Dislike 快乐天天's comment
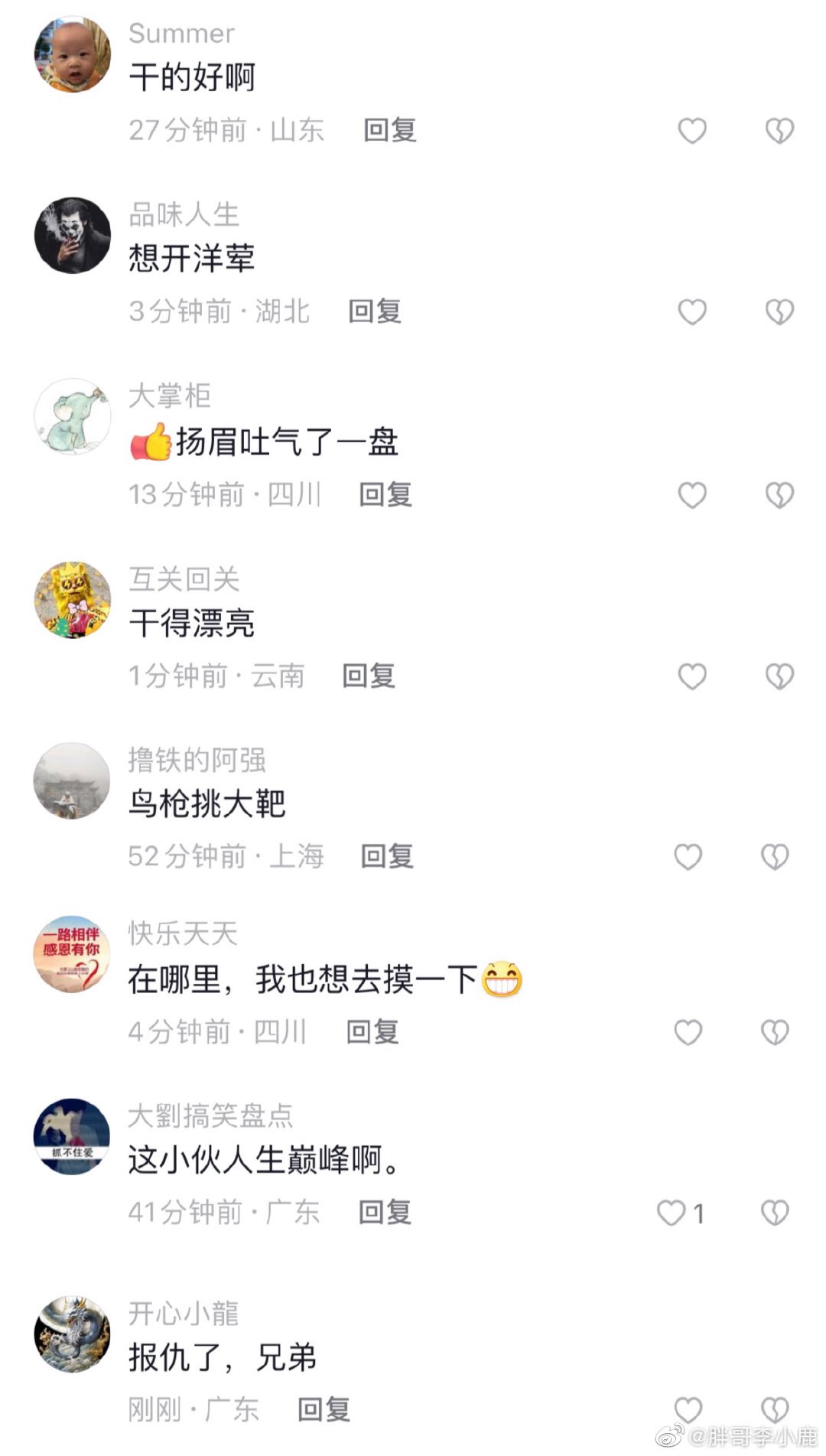 [x=775, y=1033]
